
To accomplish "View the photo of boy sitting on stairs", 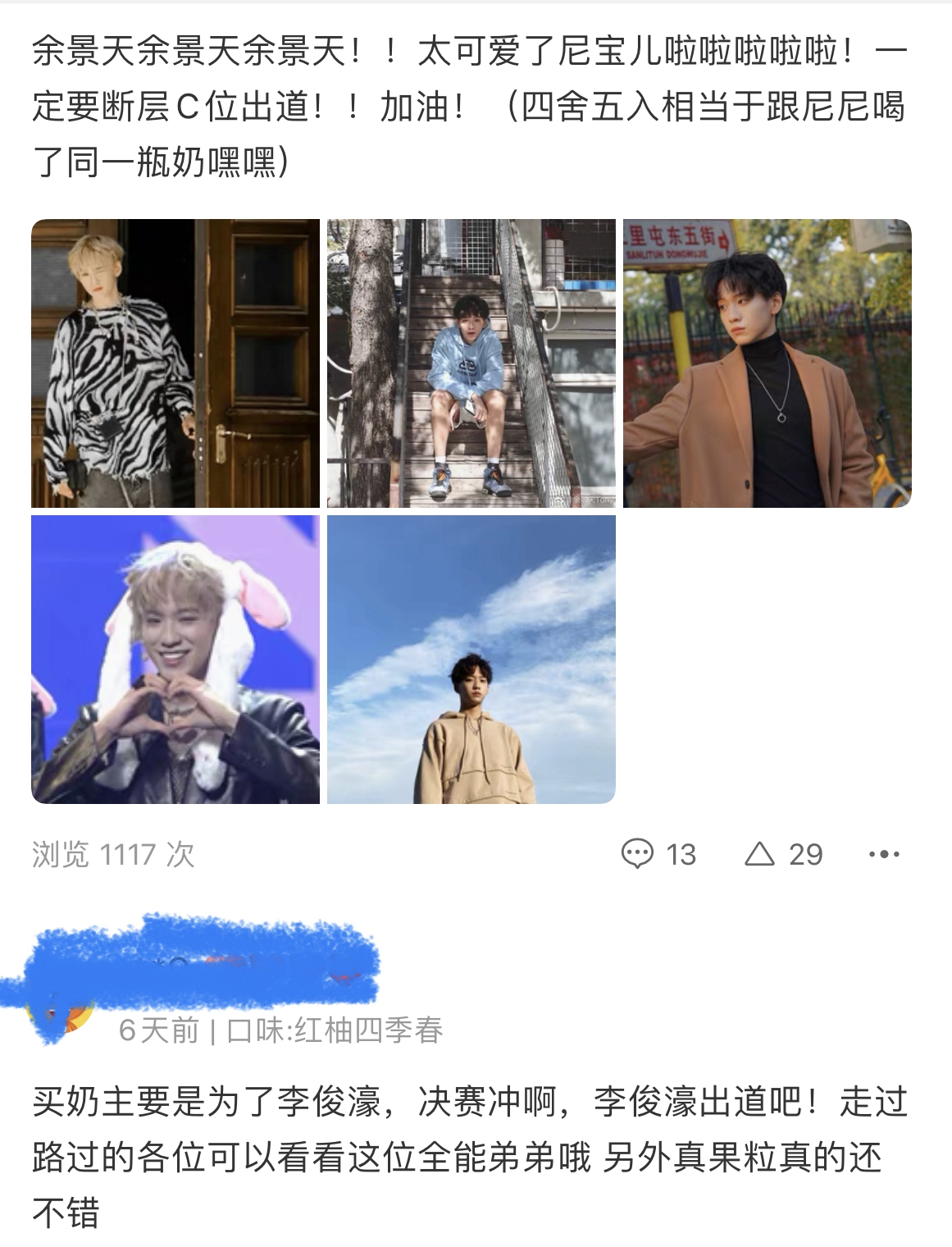I will point(471,363).
